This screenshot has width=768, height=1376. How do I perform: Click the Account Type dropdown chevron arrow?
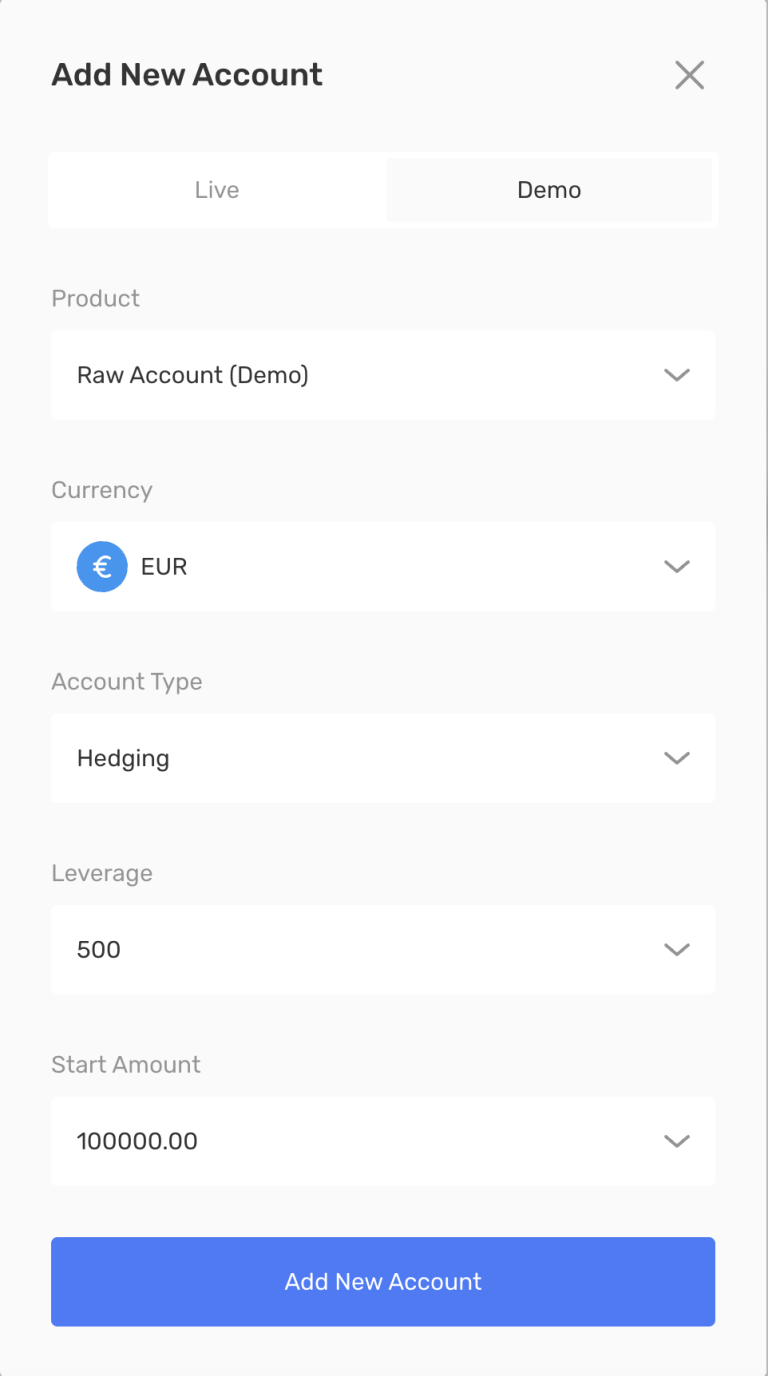tap(677, 758)
